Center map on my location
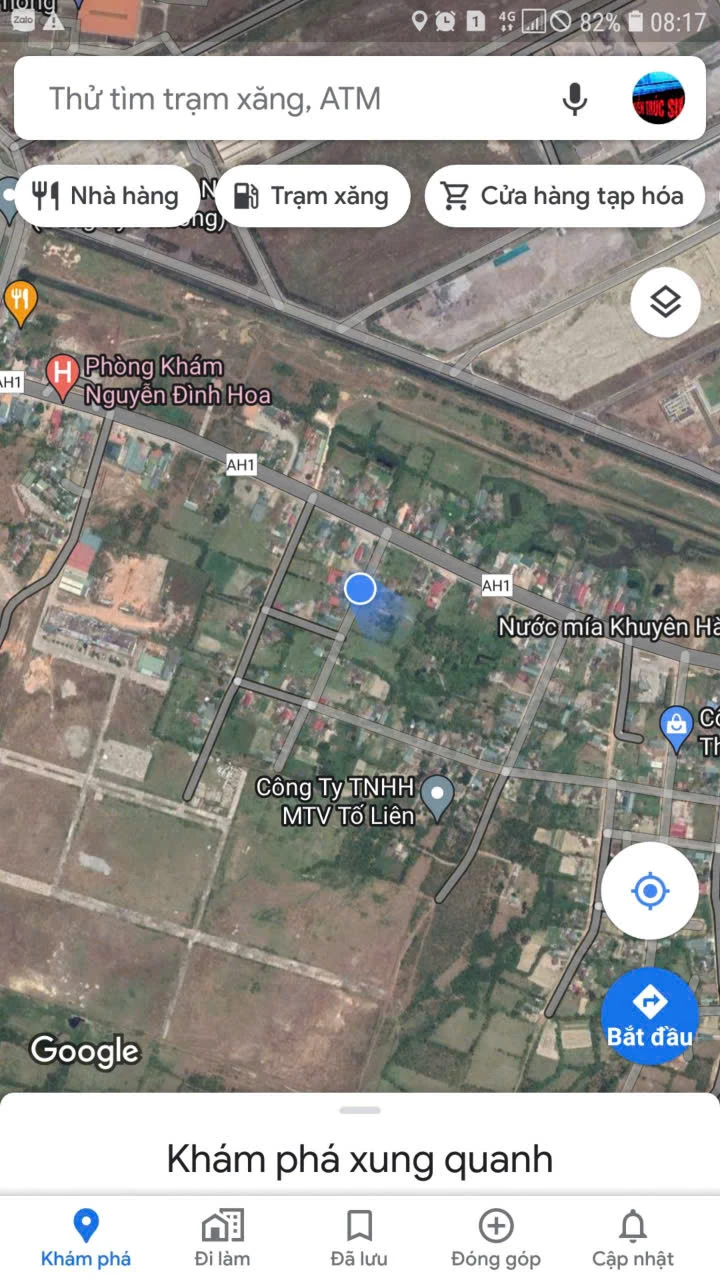This screenshot has width=720, height=1280. click(x=650, y=890)
